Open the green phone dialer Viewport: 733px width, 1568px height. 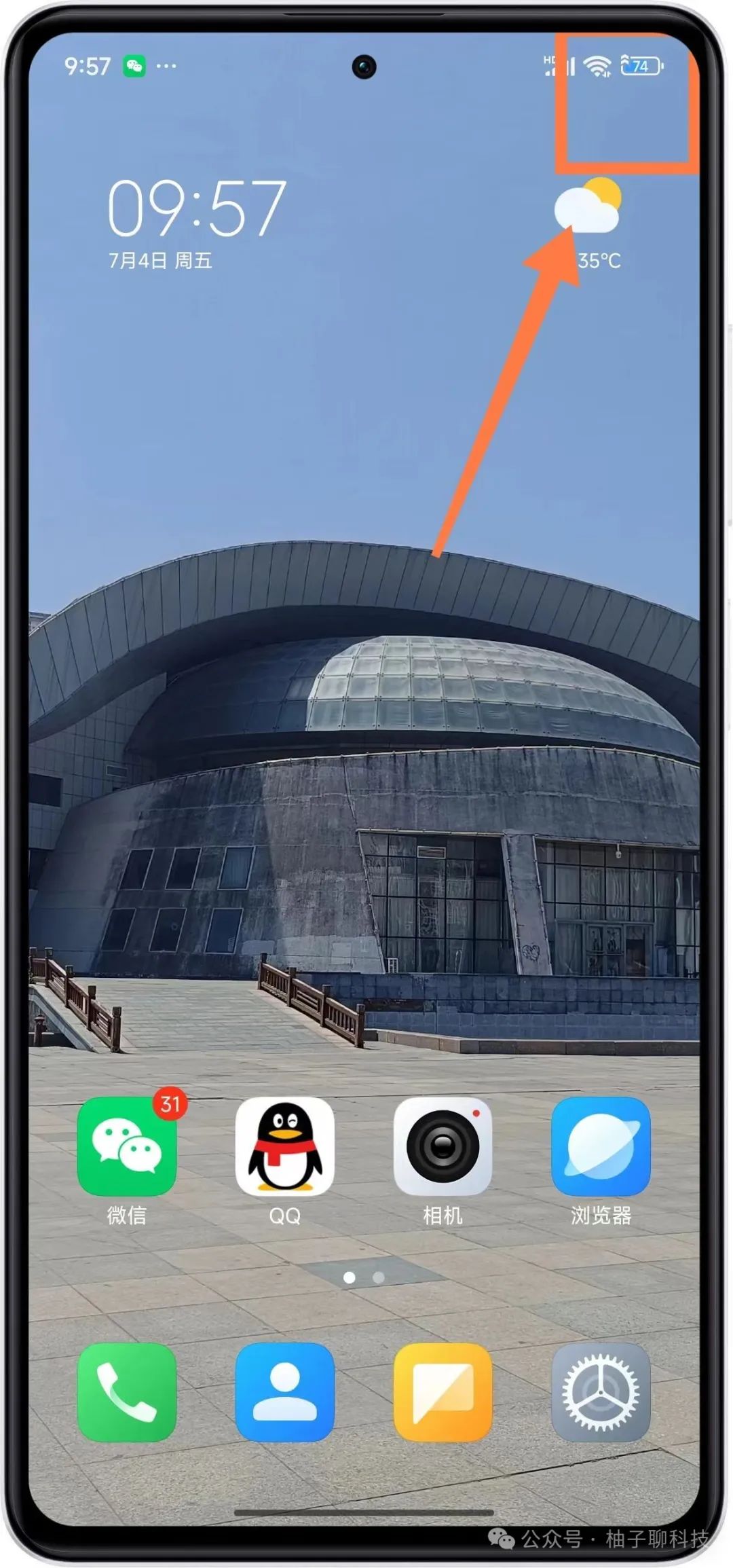click(x=127, y=1391)
